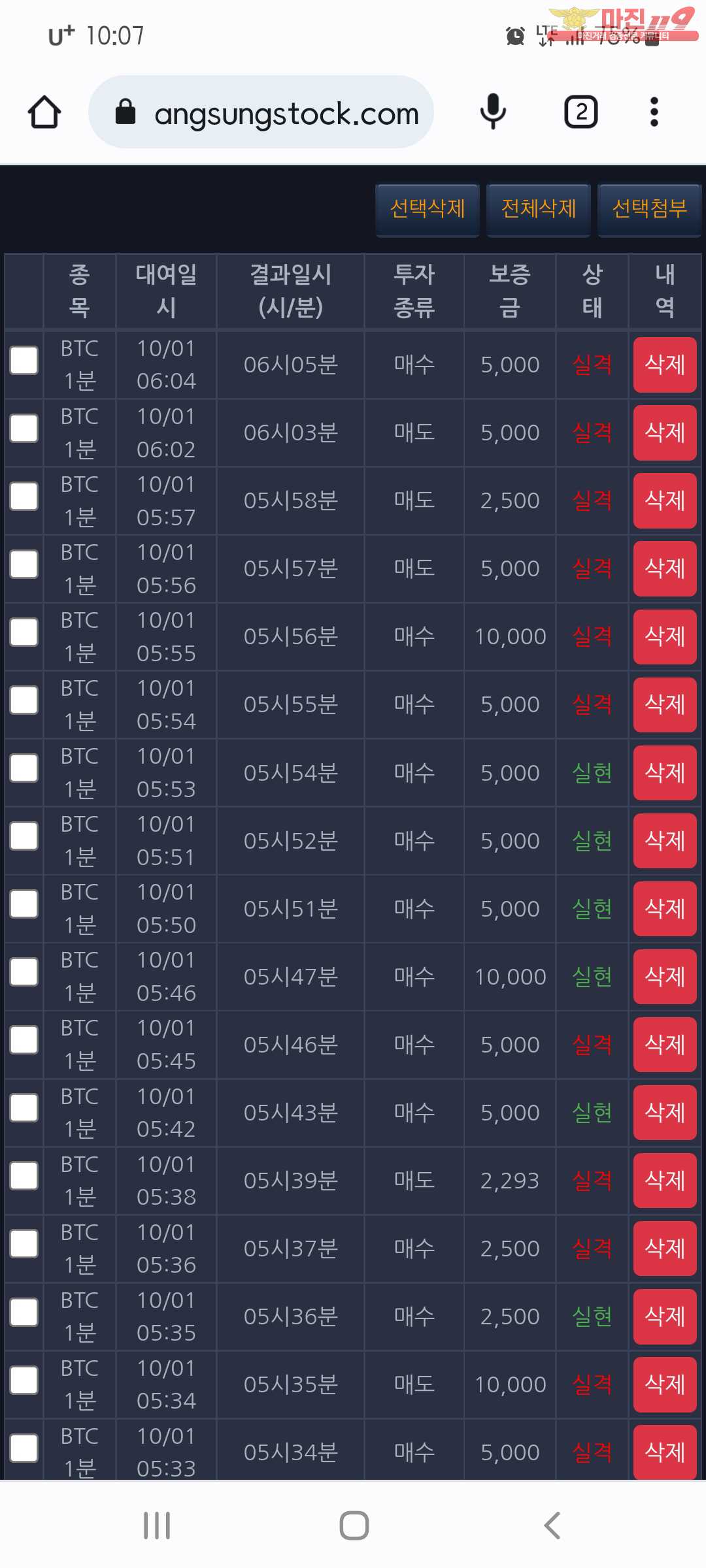Delete the 05시35분 매도 10,000 entry
The image size is (706, 1568).
point(665,1384)
